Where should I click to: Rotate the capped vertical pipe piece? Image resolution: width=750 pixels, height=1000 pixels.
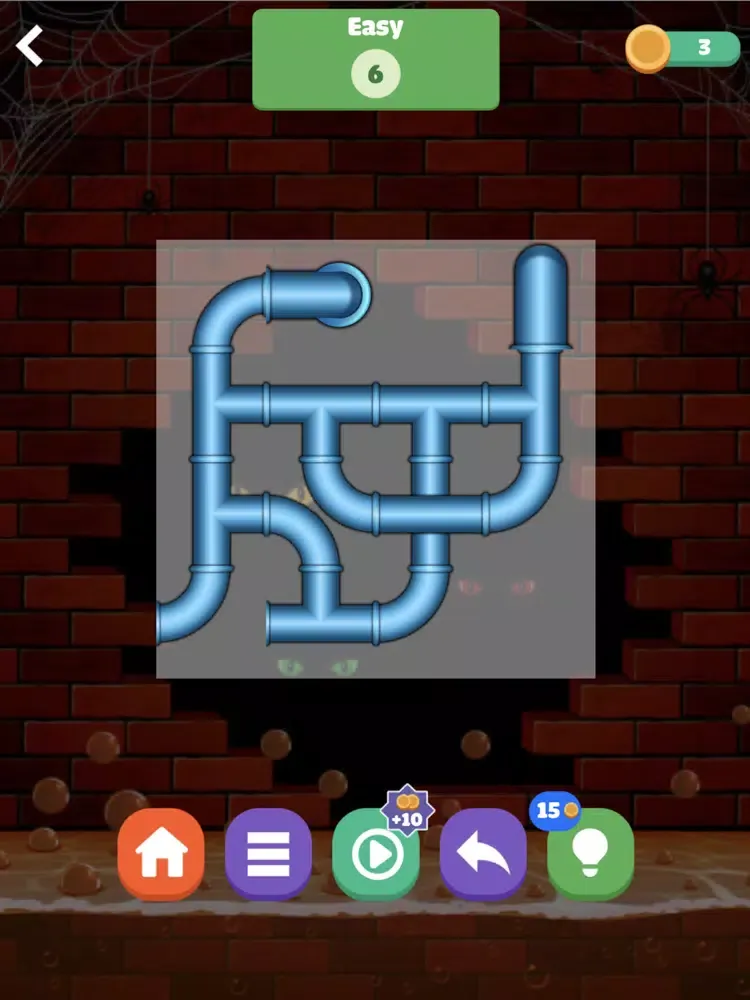tap(540, 295)
